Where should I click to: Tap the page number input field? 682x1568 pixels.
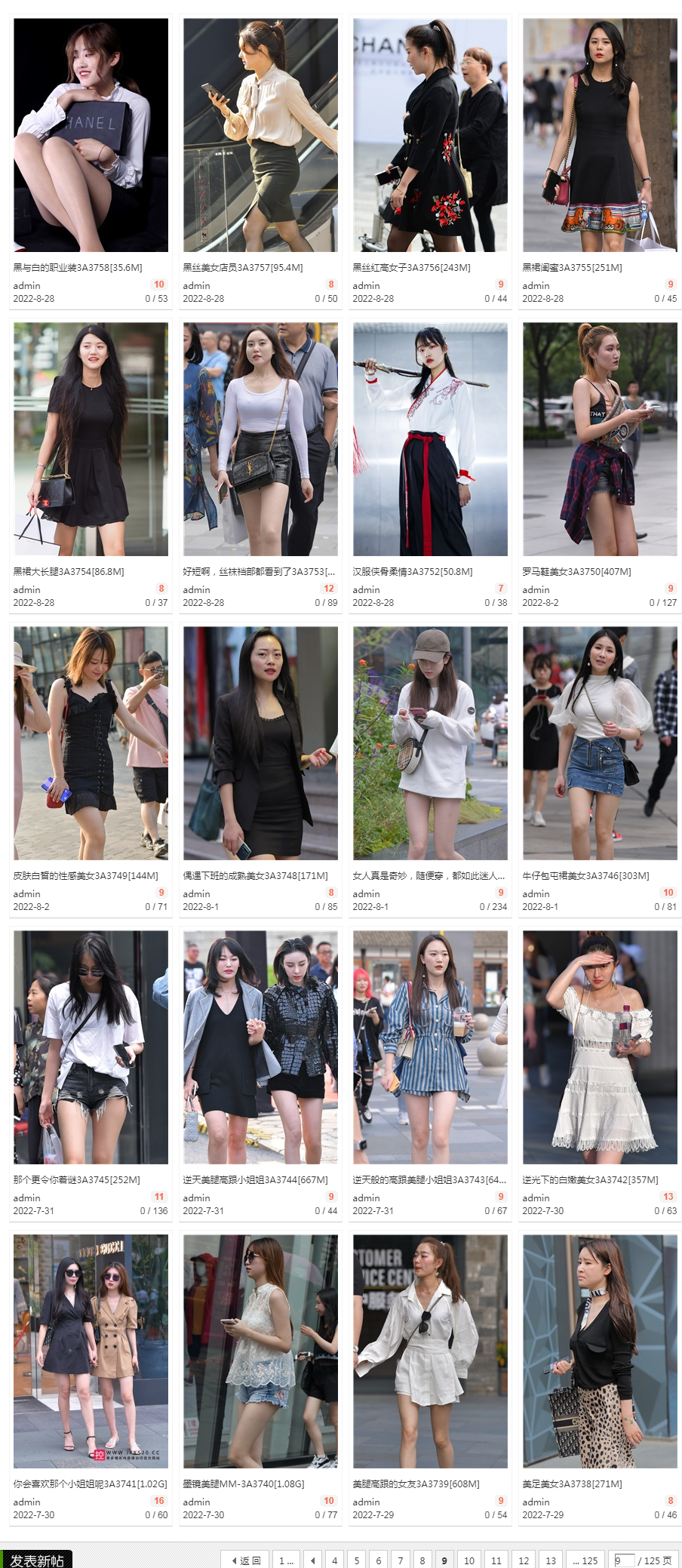tap(624, 1560)
